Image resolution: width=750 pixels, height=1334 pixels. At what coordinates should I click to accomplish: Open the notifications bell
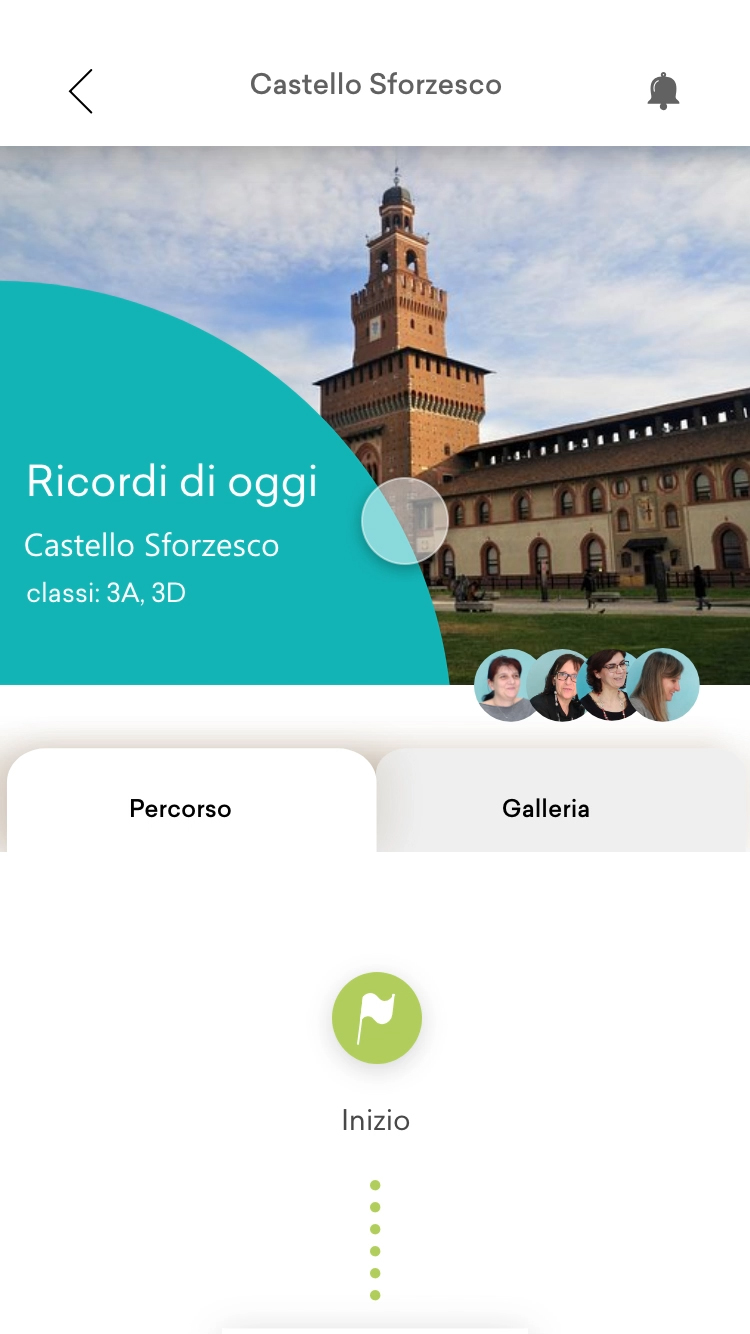663,91
